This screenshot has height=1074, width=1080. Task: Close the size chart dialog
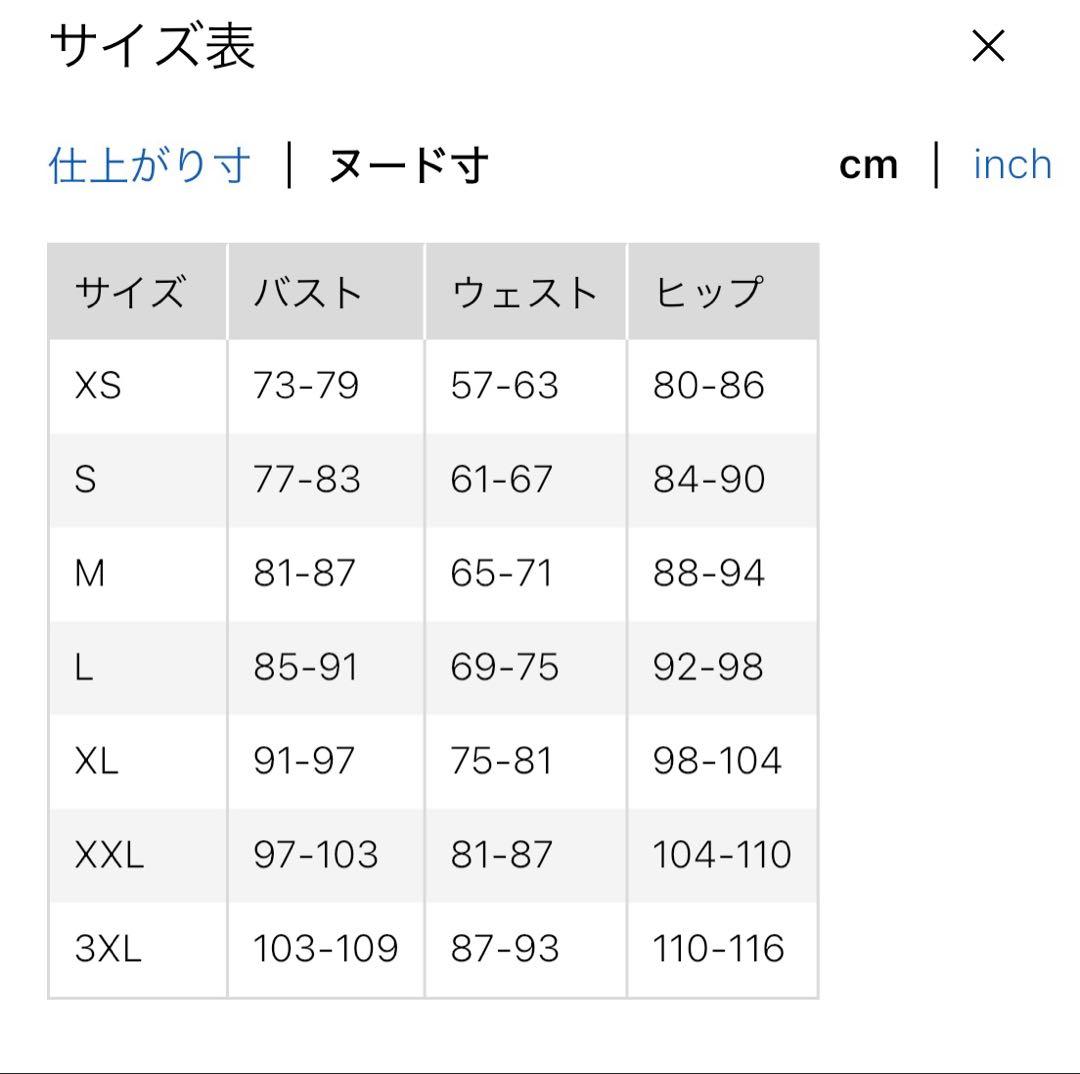988,46
